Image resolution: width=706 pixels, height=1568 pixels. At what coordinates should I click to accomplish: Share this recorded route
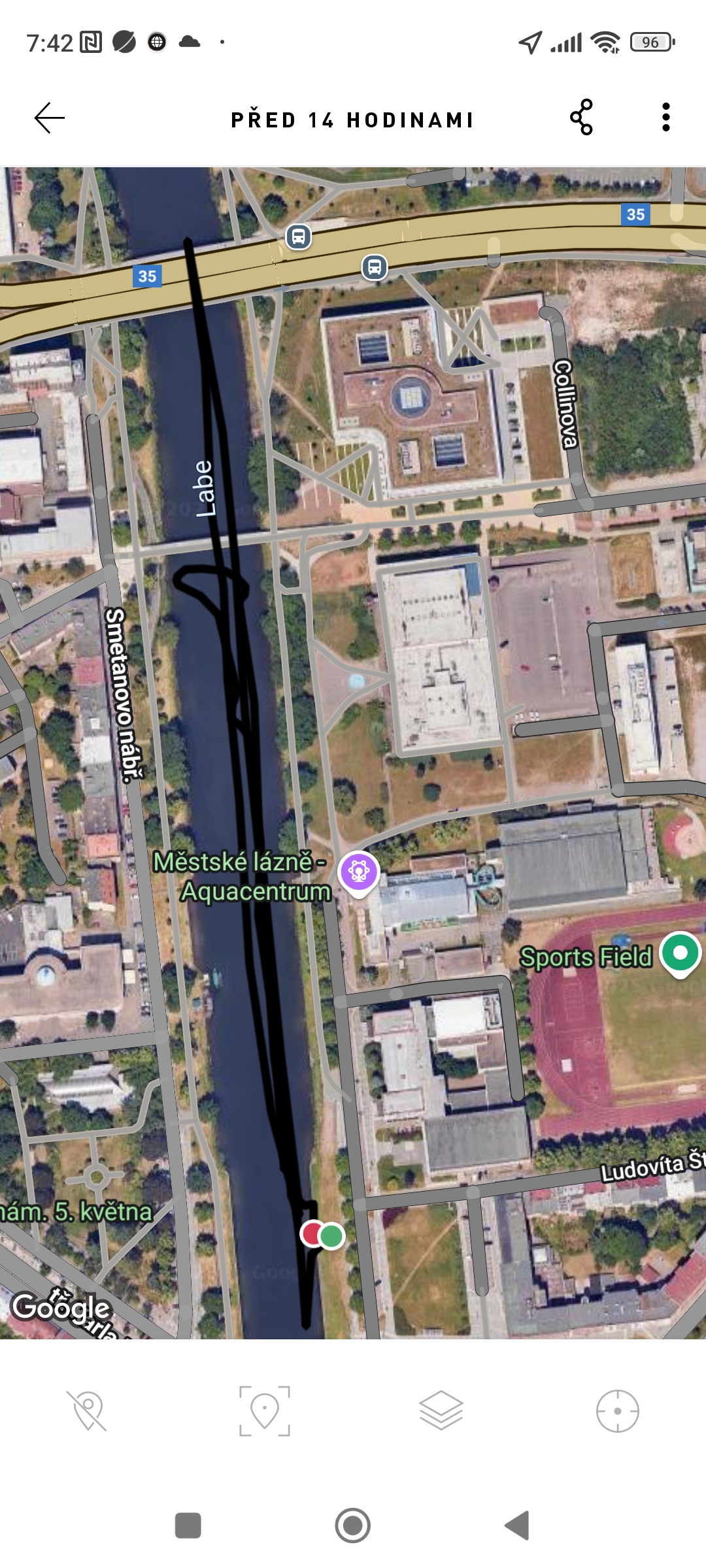point(581,118)
